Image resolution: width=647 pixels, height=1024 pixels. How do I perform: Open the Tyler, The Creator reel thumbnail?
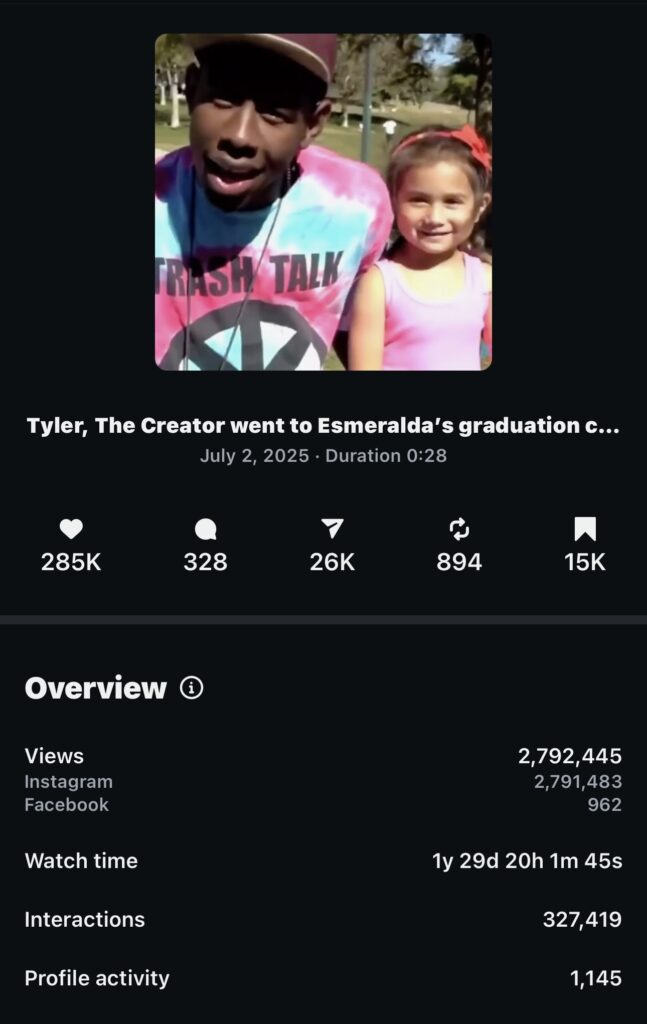click(x=323, y=202)
